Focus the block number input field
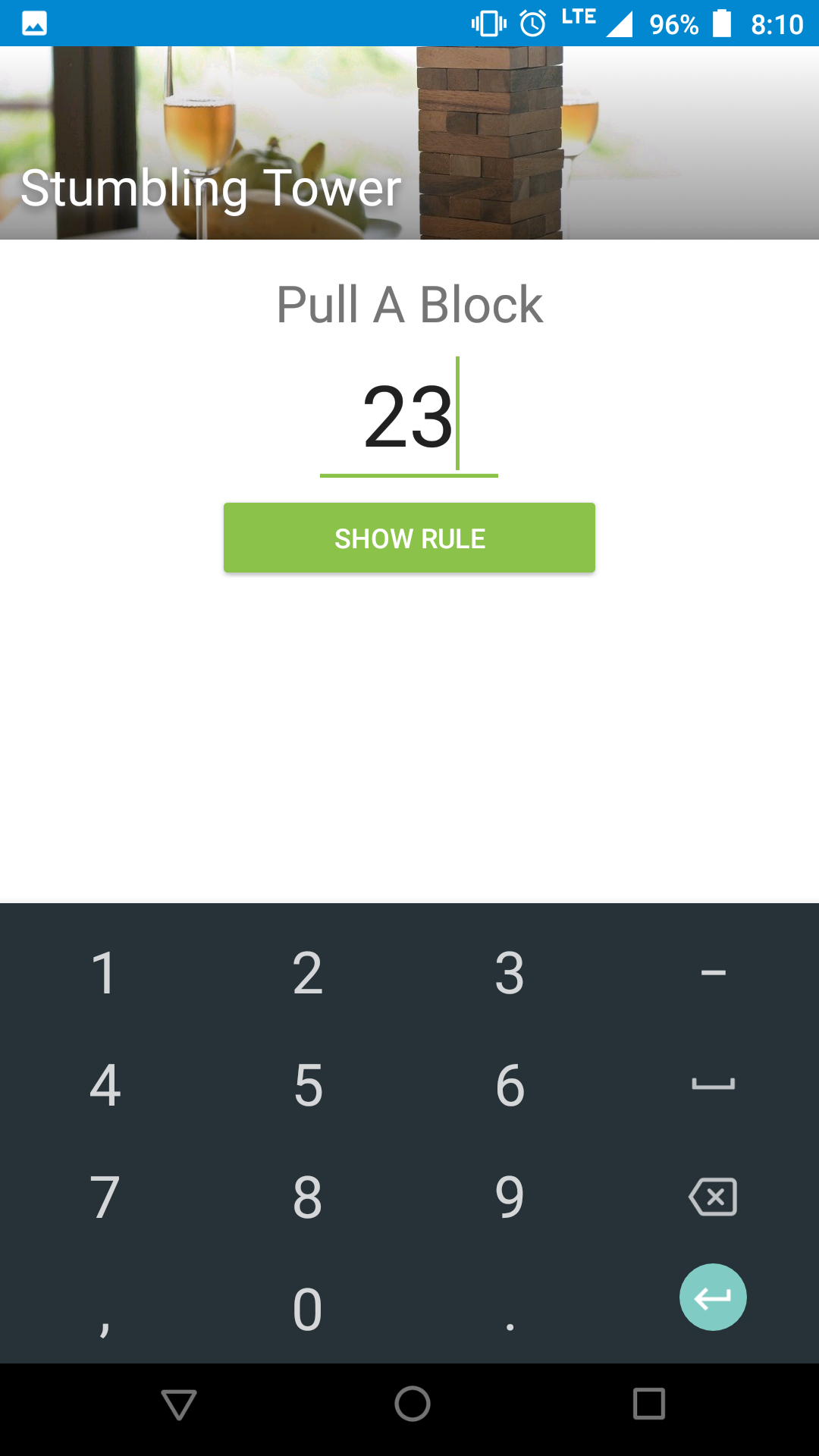The image size is (819, 1456). pyautogui.click(x=409, y=417)
